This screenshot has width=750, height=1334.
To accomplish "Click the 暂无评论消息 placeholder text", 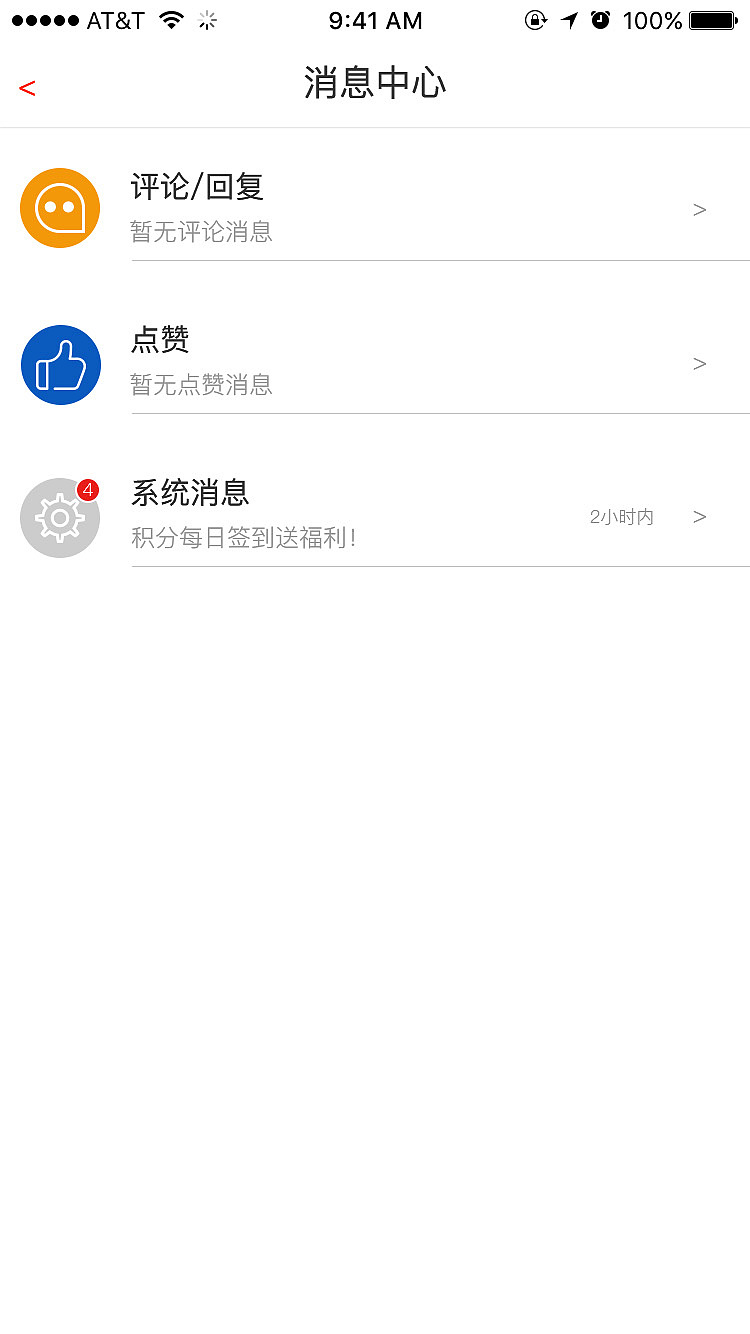I will (x=202, y=232).
